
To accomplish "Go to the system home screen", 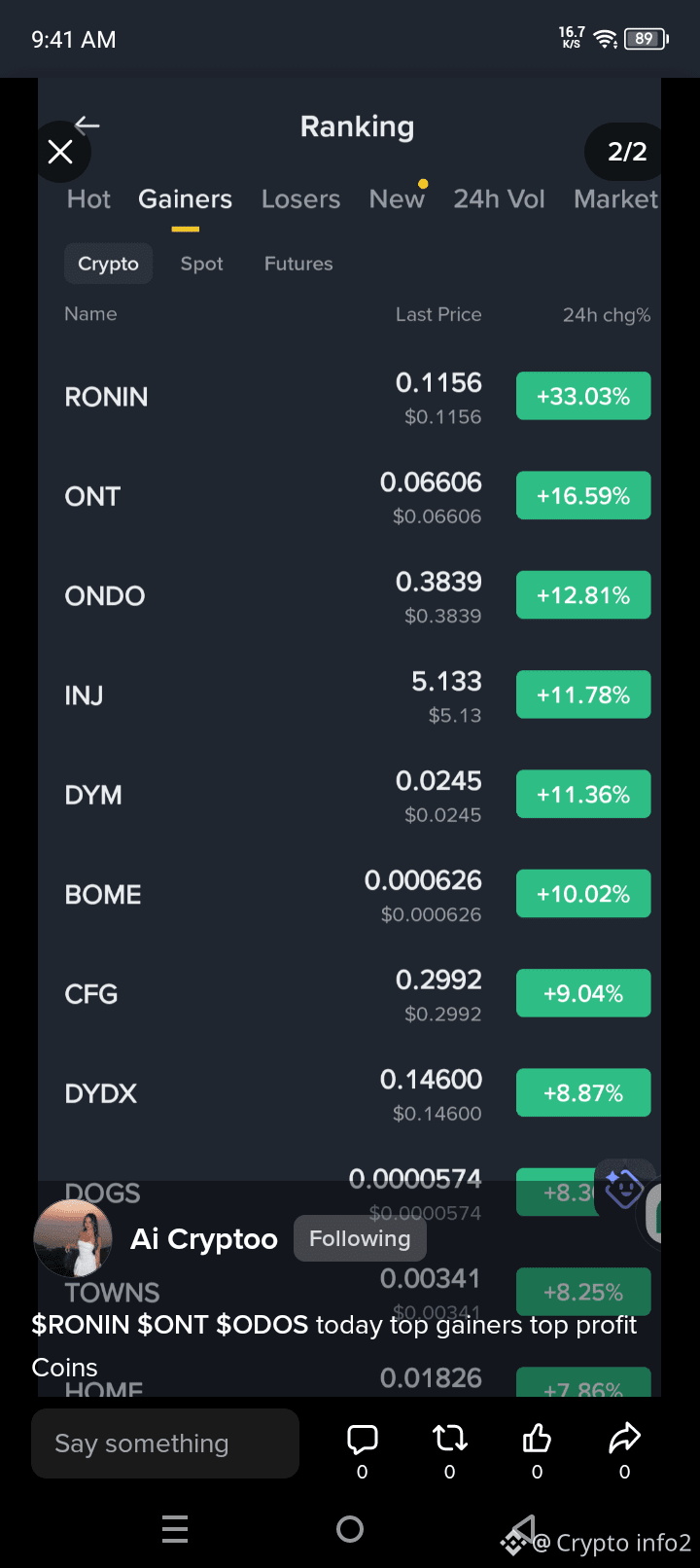I will [350, 1529].
